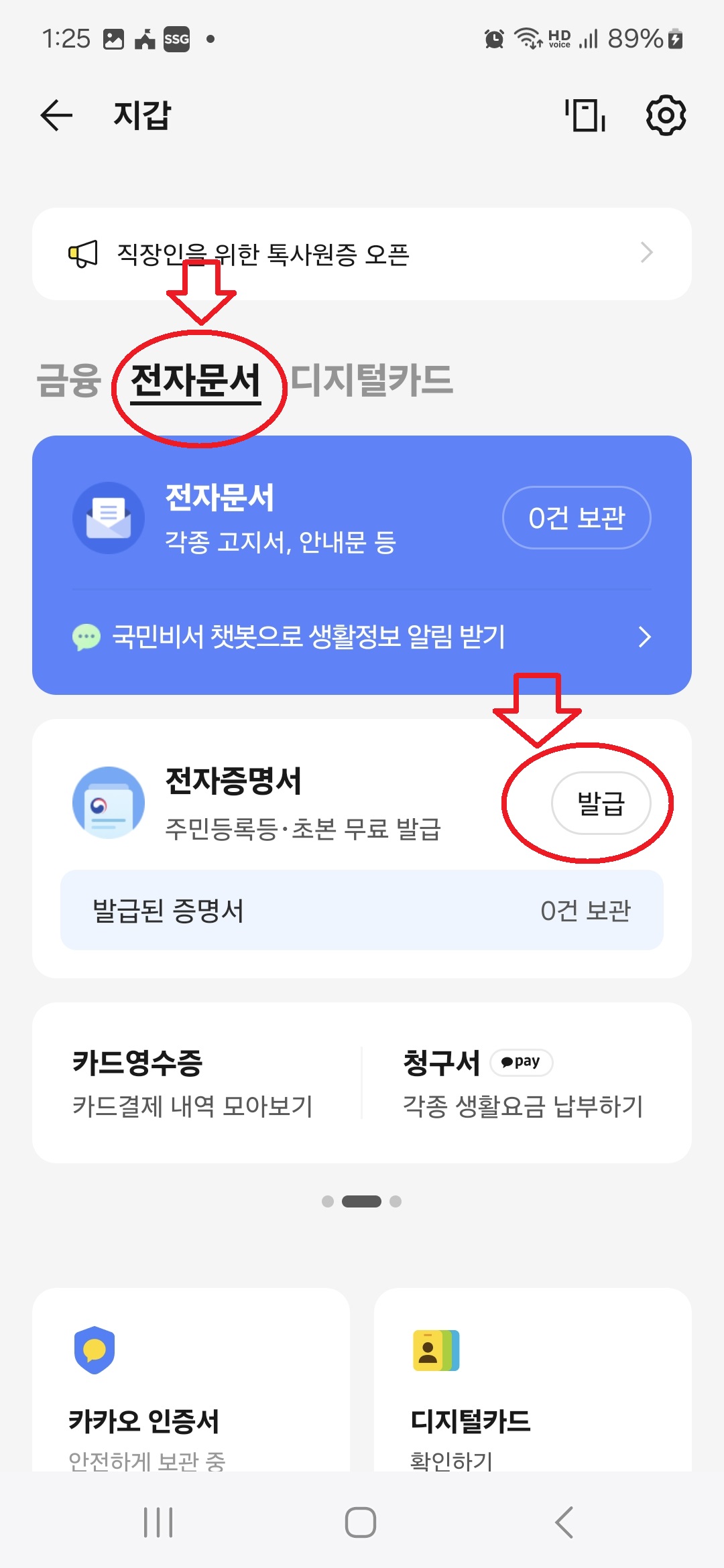
Task: Click the 전자문서 envelope icon
Action: point(107,517)
